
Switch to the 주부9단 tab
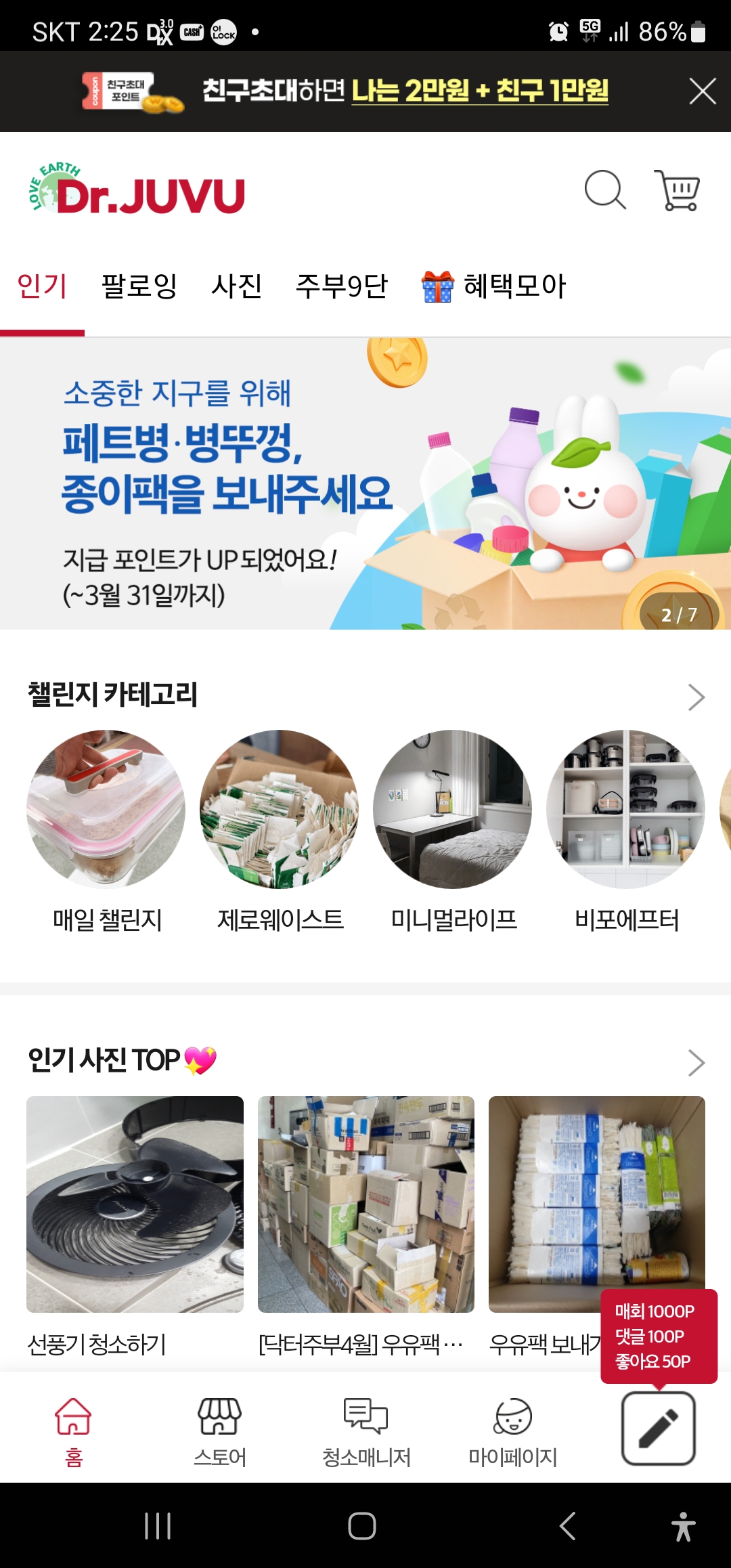click(342, 286)
